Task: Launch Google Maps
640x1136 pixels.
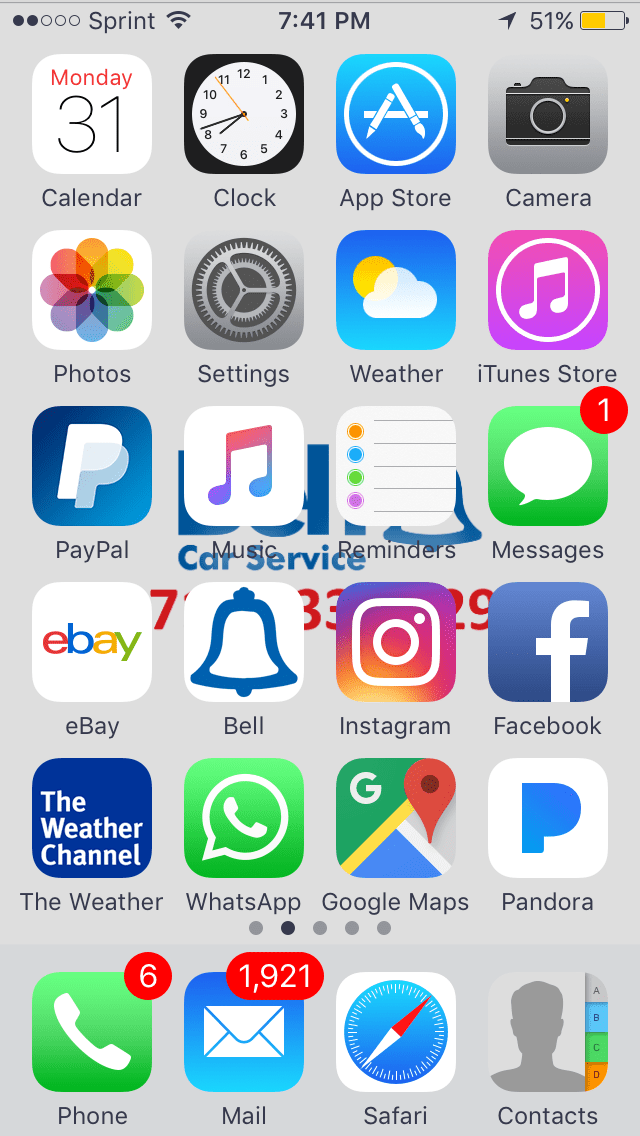Action: click(396, 818)
